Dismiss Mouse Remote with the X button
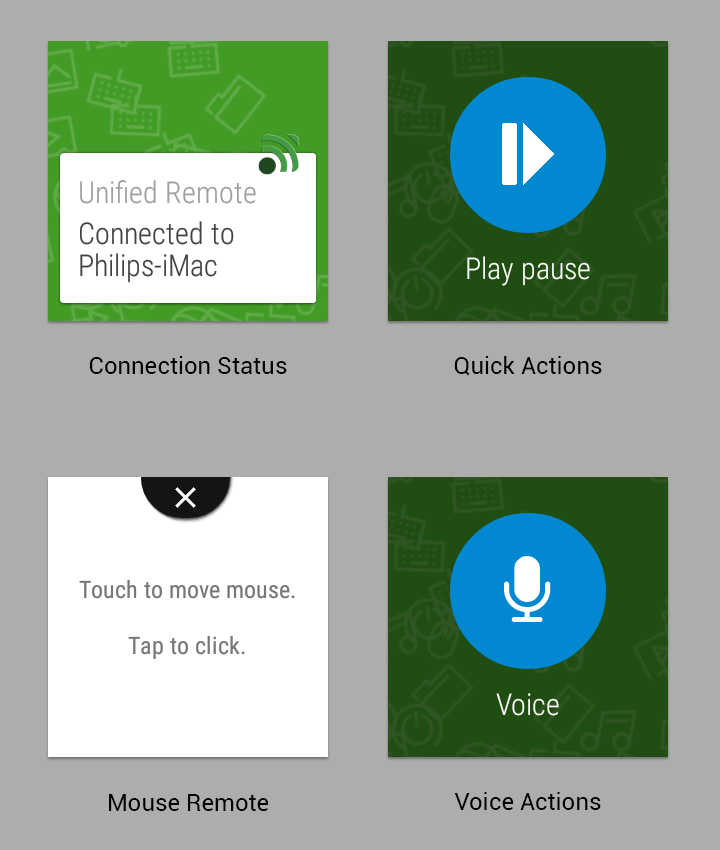 (x=186, y=496)
